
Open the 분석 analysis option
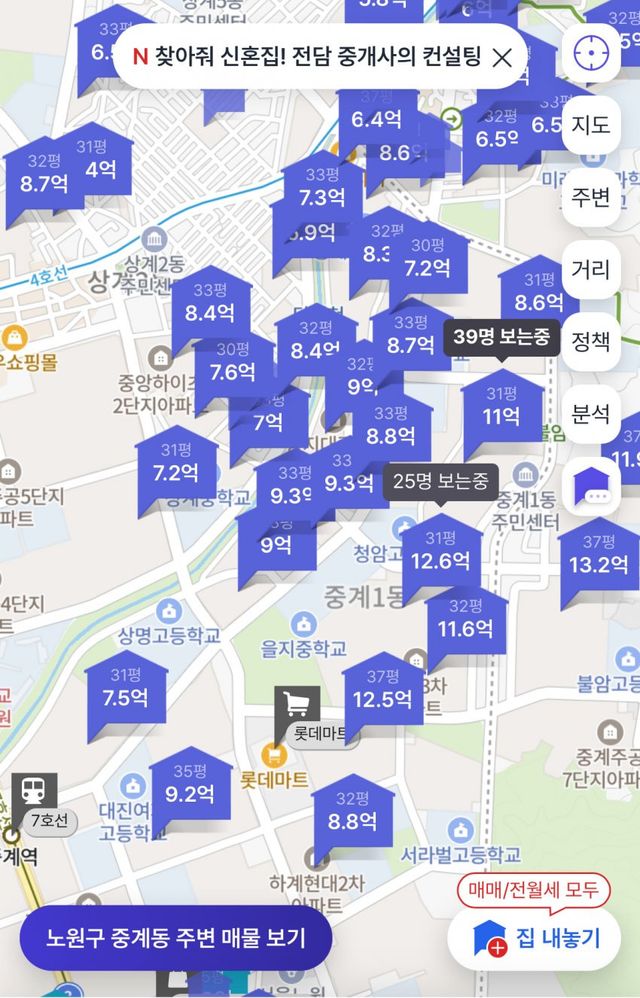590,413
